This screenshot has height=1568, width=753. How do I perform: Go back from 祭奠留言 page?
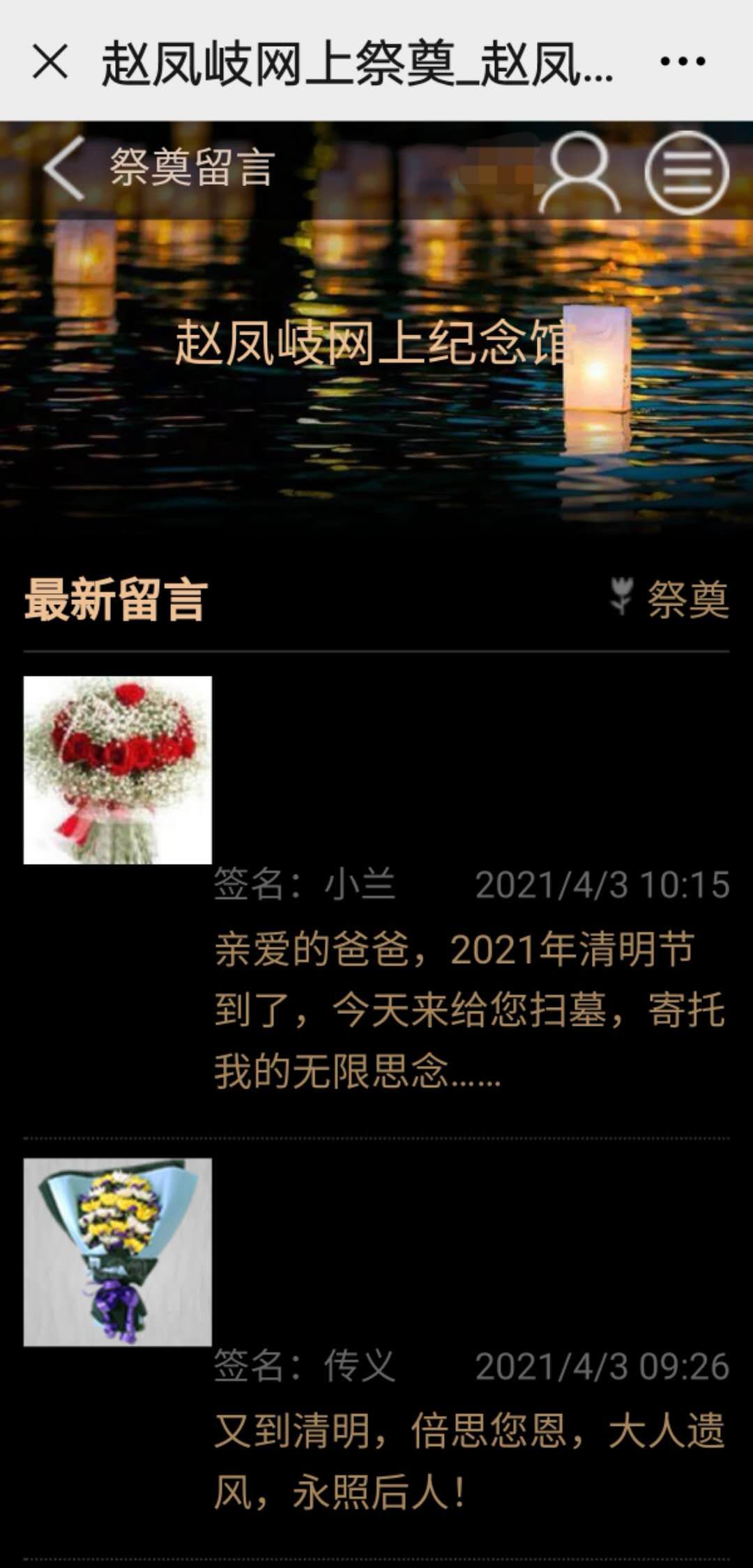tap(64, 168)
